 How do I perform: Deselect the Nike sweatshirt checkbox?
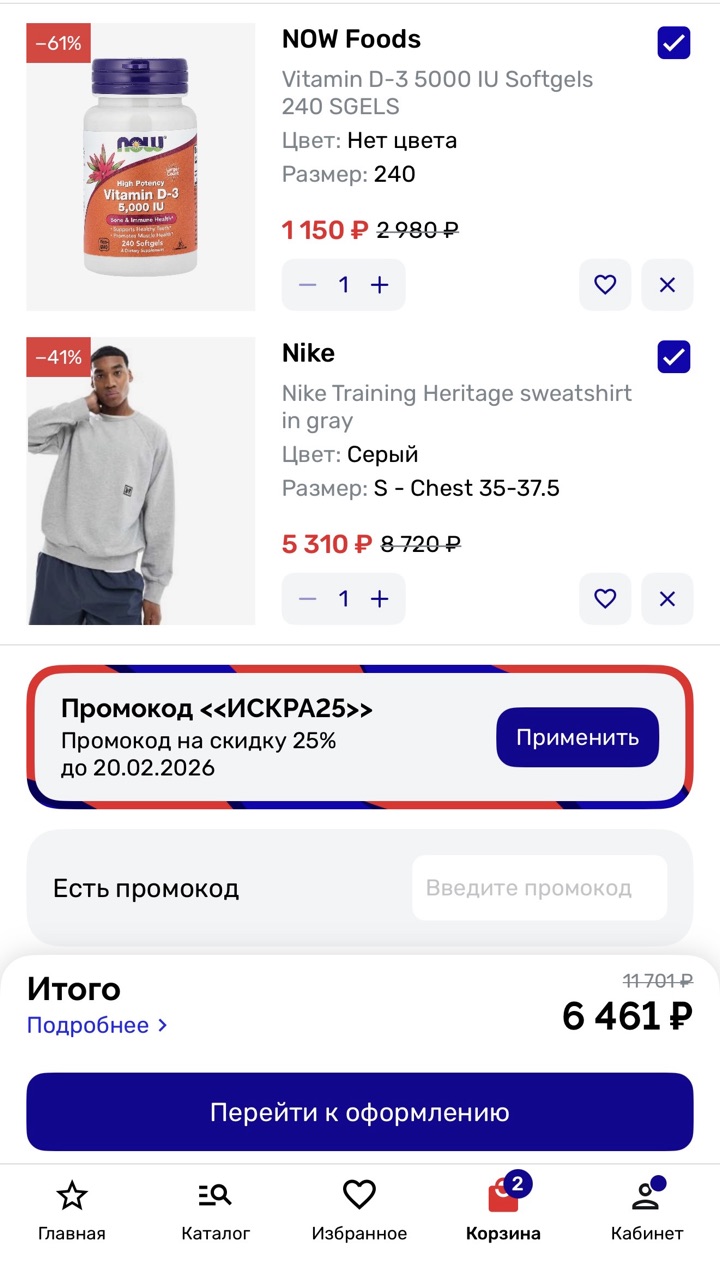[673, 357]
